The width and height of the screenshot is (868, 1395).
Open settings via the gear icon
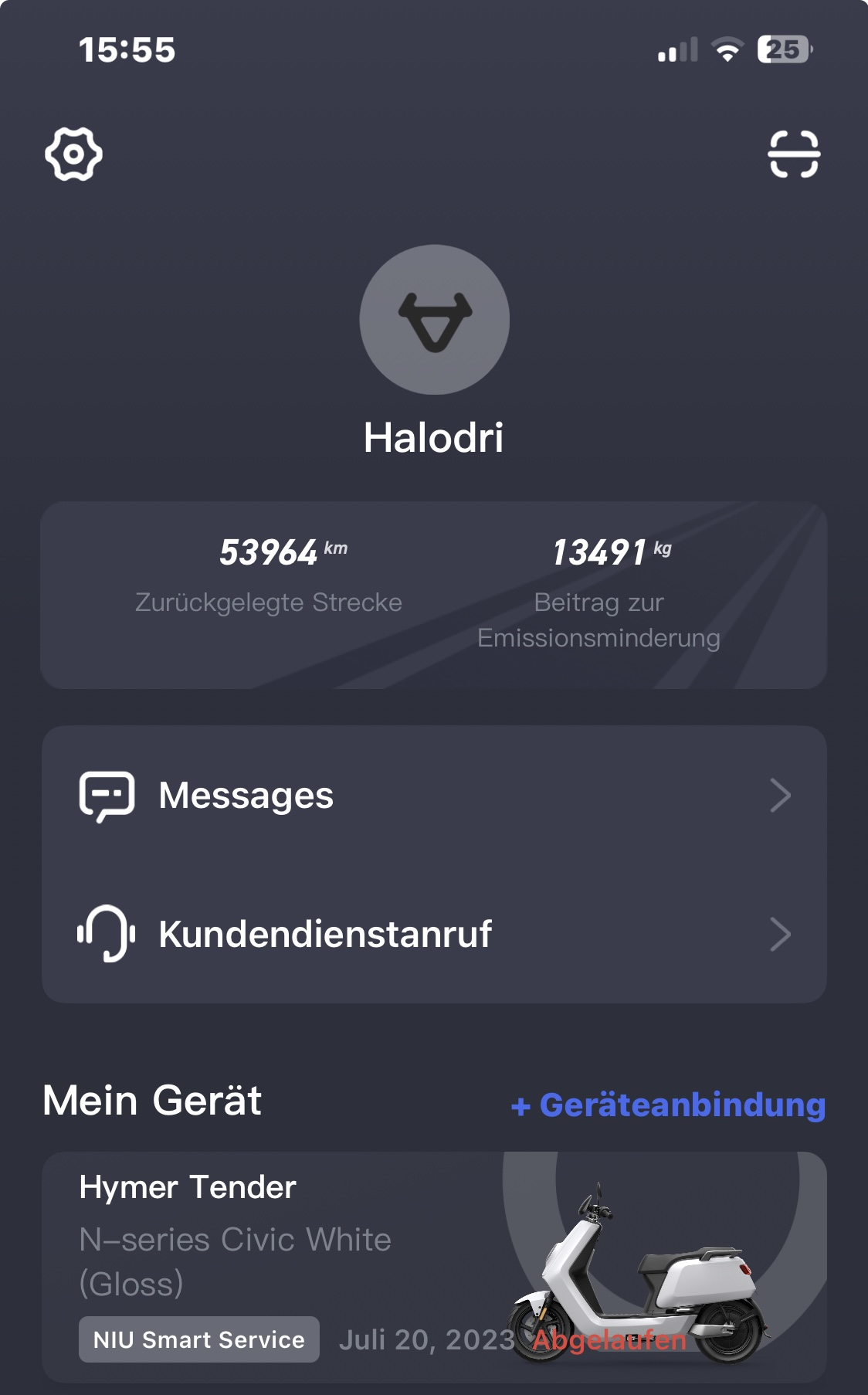[73, 154]
